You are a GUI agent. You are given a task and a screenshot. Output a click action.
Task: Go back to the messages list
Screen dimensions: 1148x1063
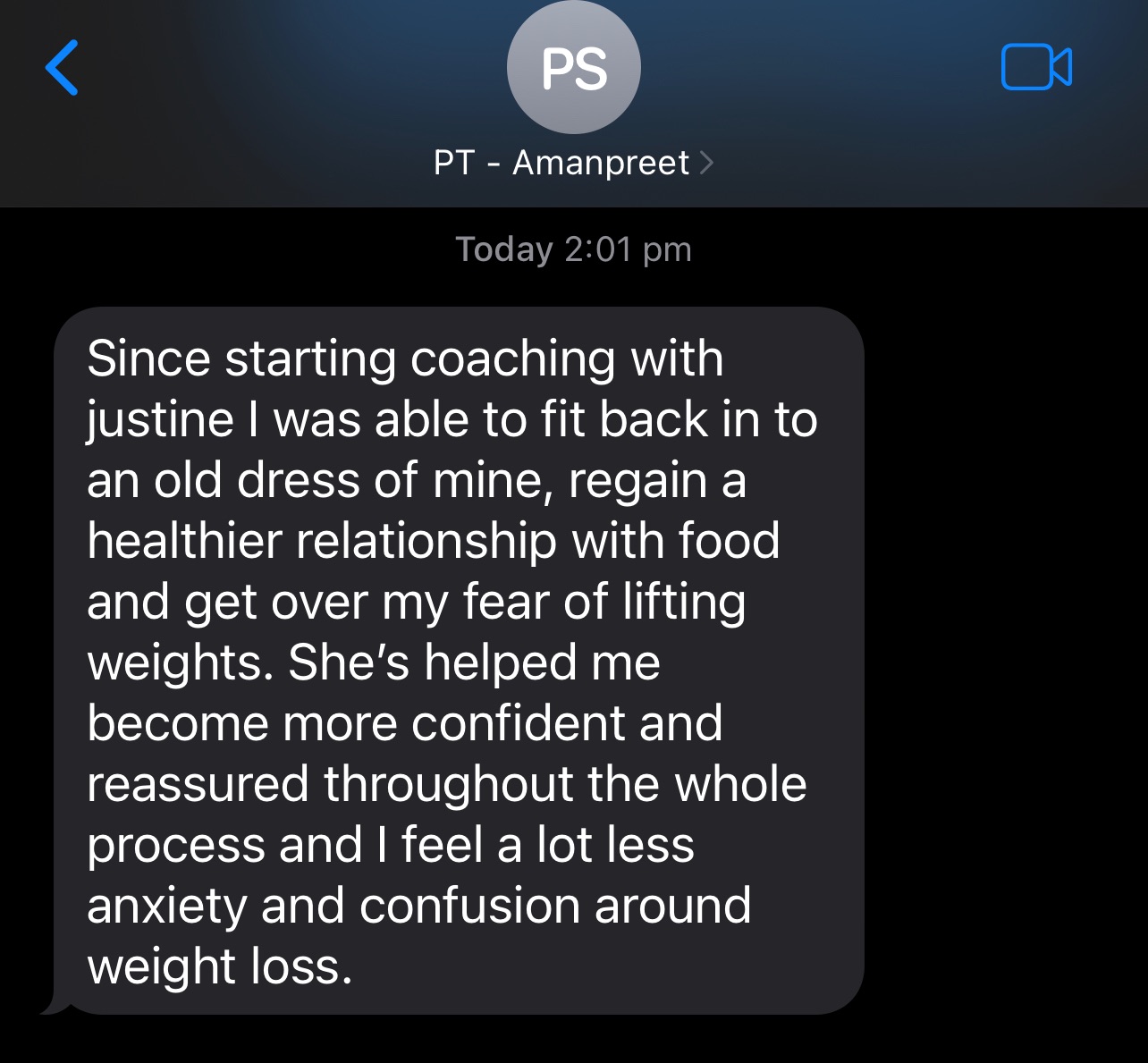click(x=62, y=68)
